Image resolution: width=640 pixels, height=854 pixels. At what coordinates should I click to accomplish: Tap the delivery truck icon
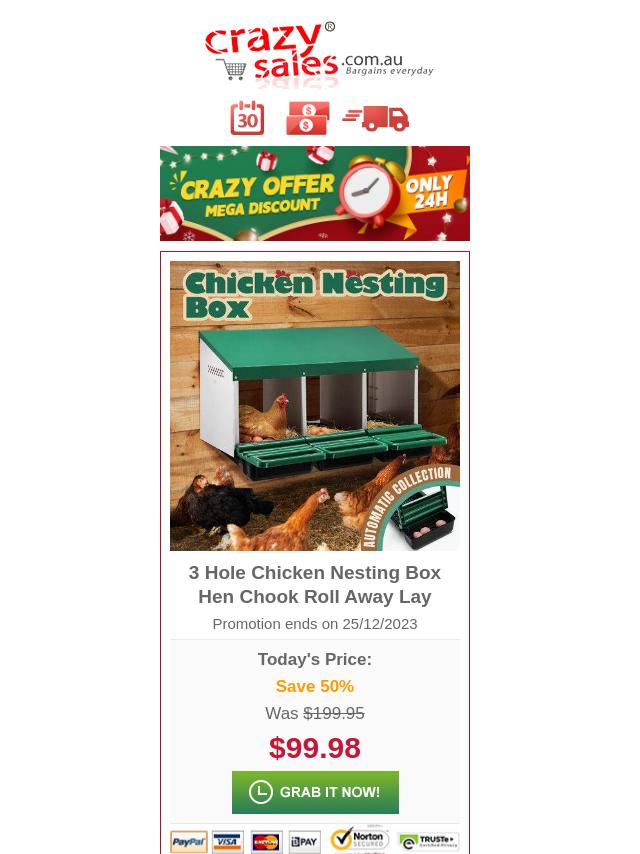coord(376,118)
